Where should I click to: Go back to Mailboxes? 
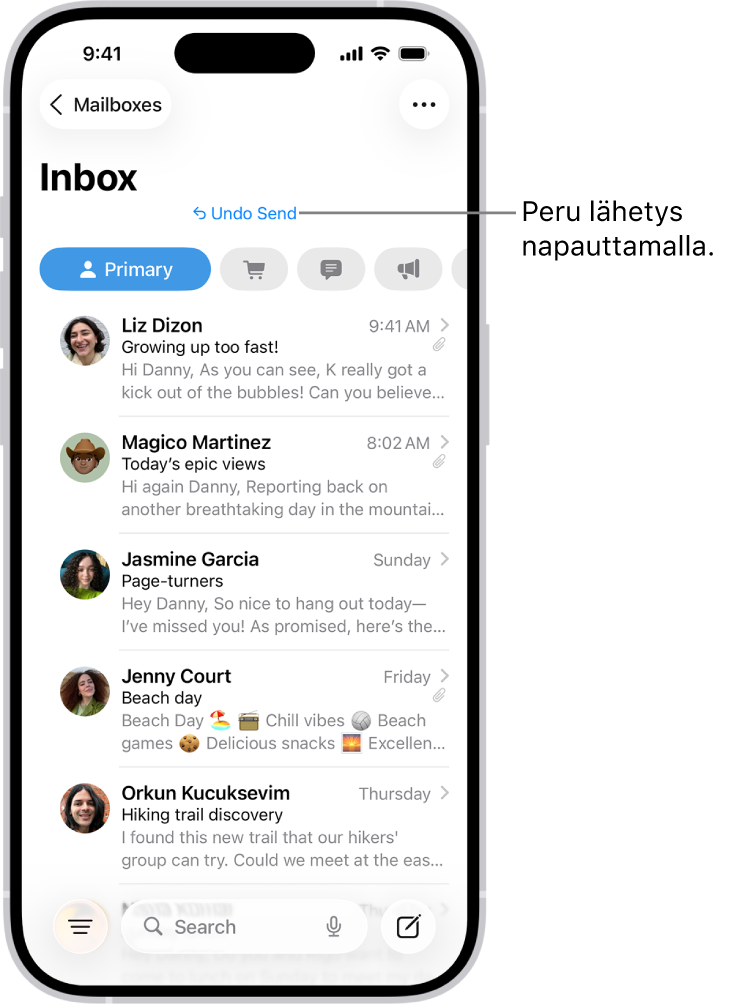click(105, 105)
